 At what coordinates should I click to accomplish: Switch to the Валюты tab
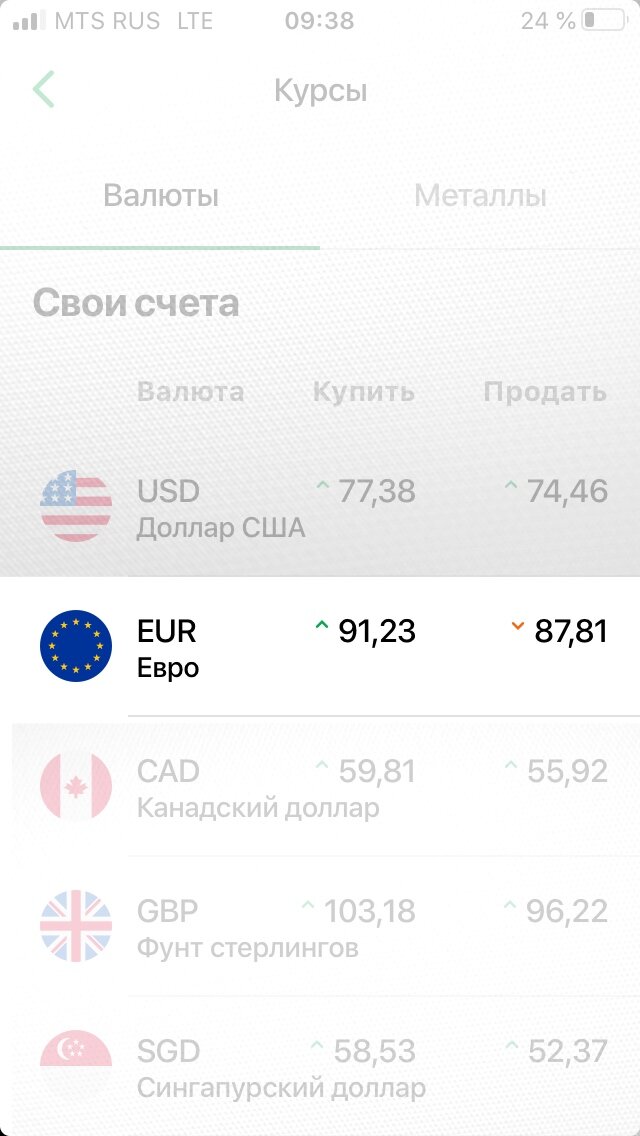tap(160, 196)
